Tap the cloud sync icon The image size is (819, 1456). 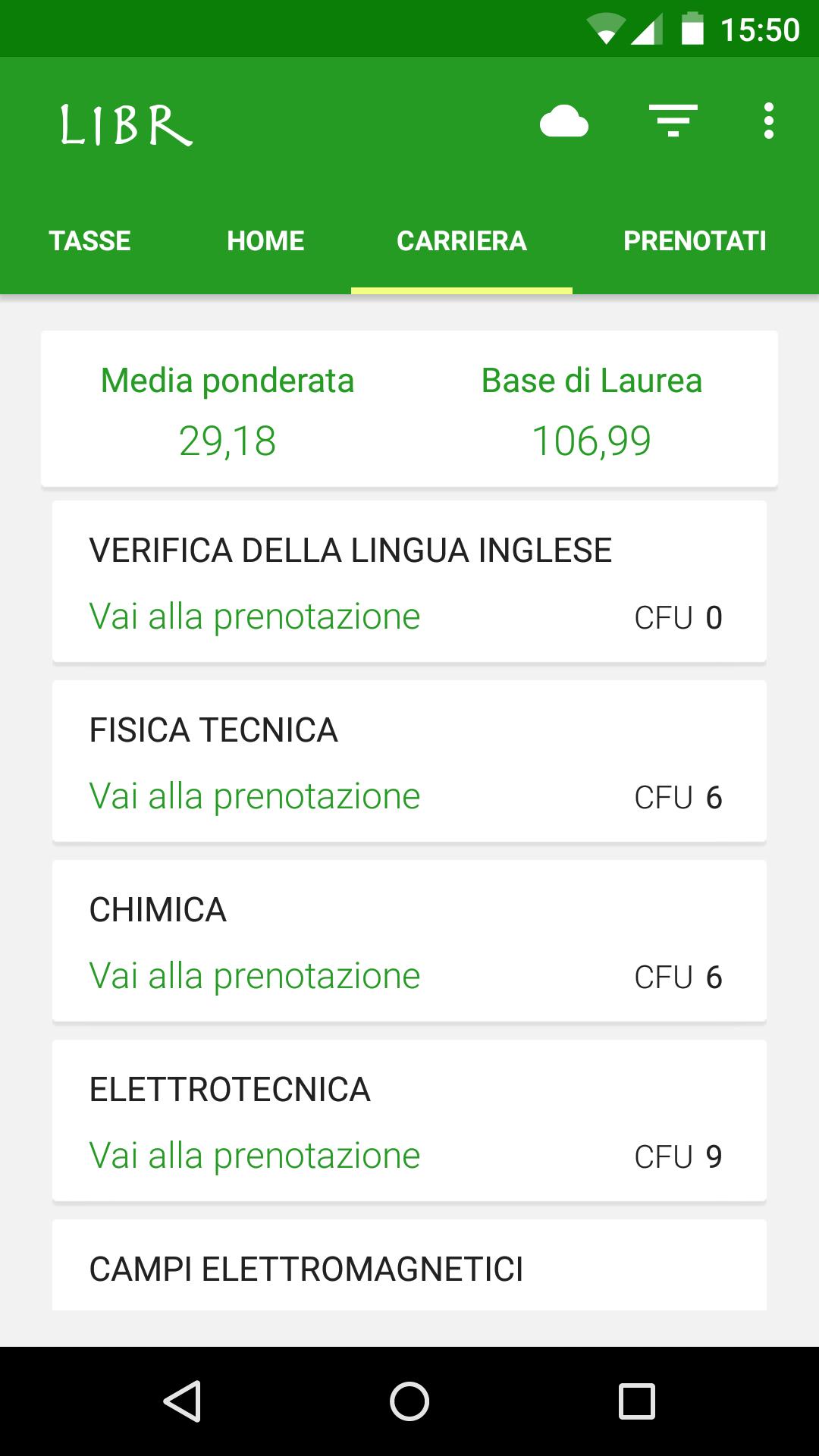point(564,122)
